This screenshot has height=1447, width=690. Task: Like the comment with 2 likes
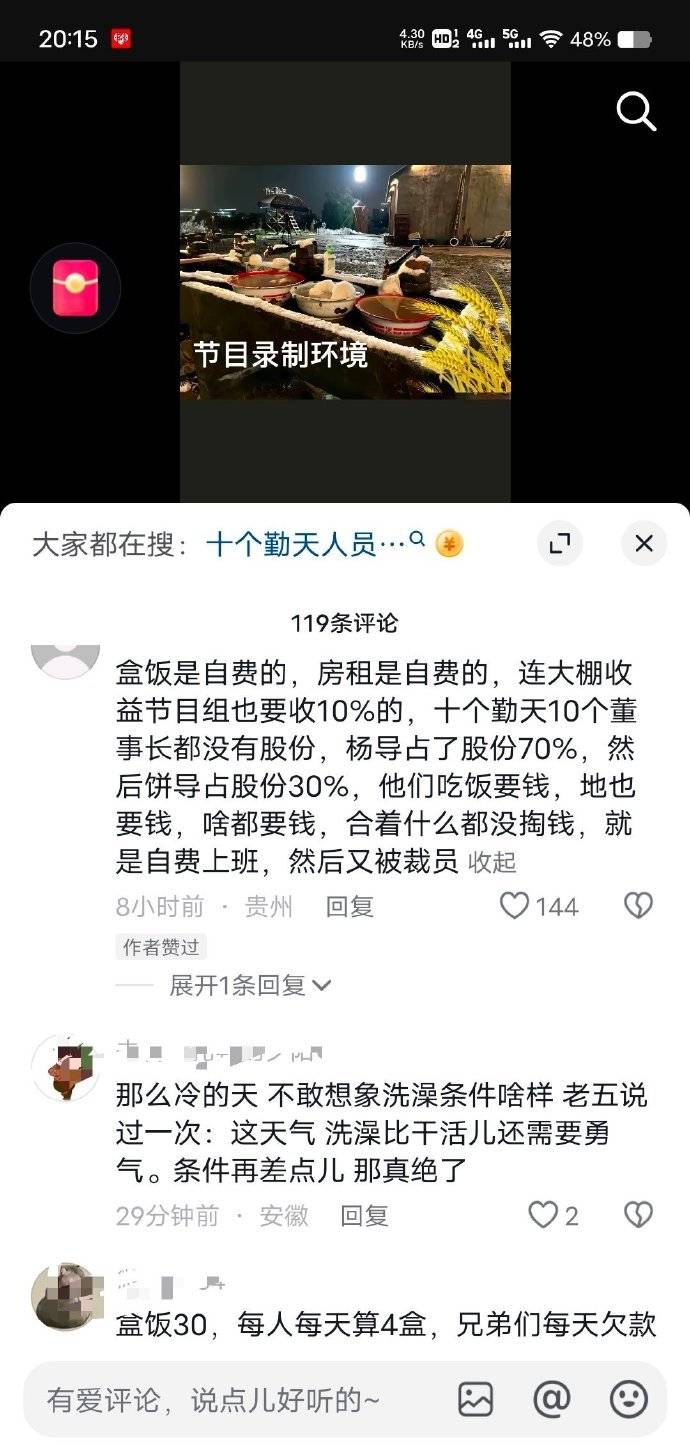click(x=543, y=1216)
